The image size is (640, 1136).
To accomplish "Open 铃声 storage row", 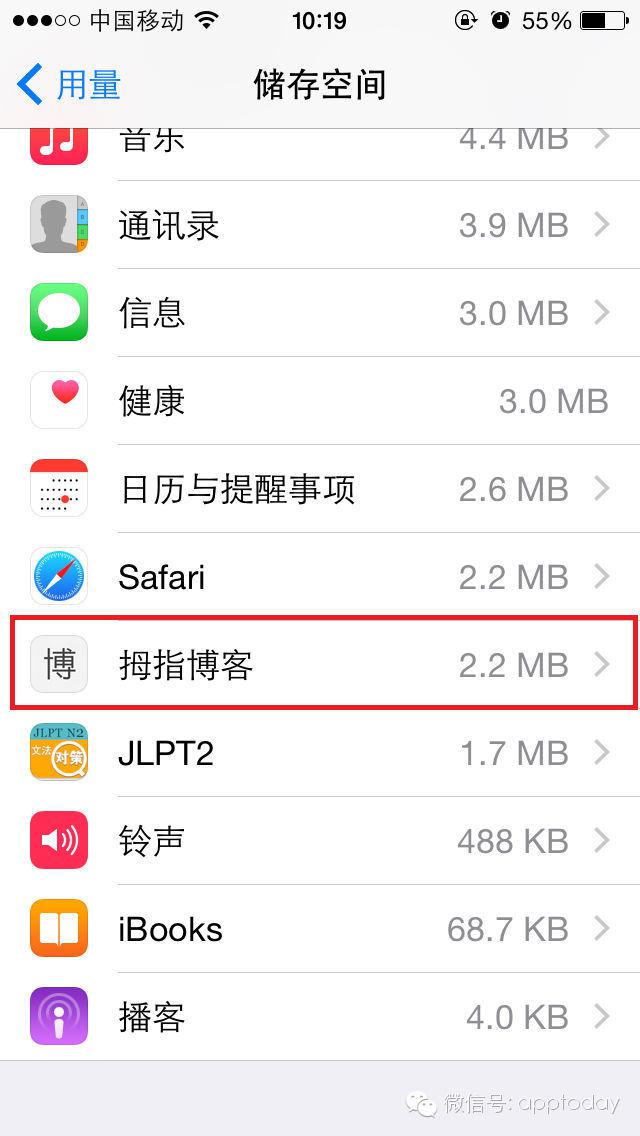I will [x=320, y=841].
